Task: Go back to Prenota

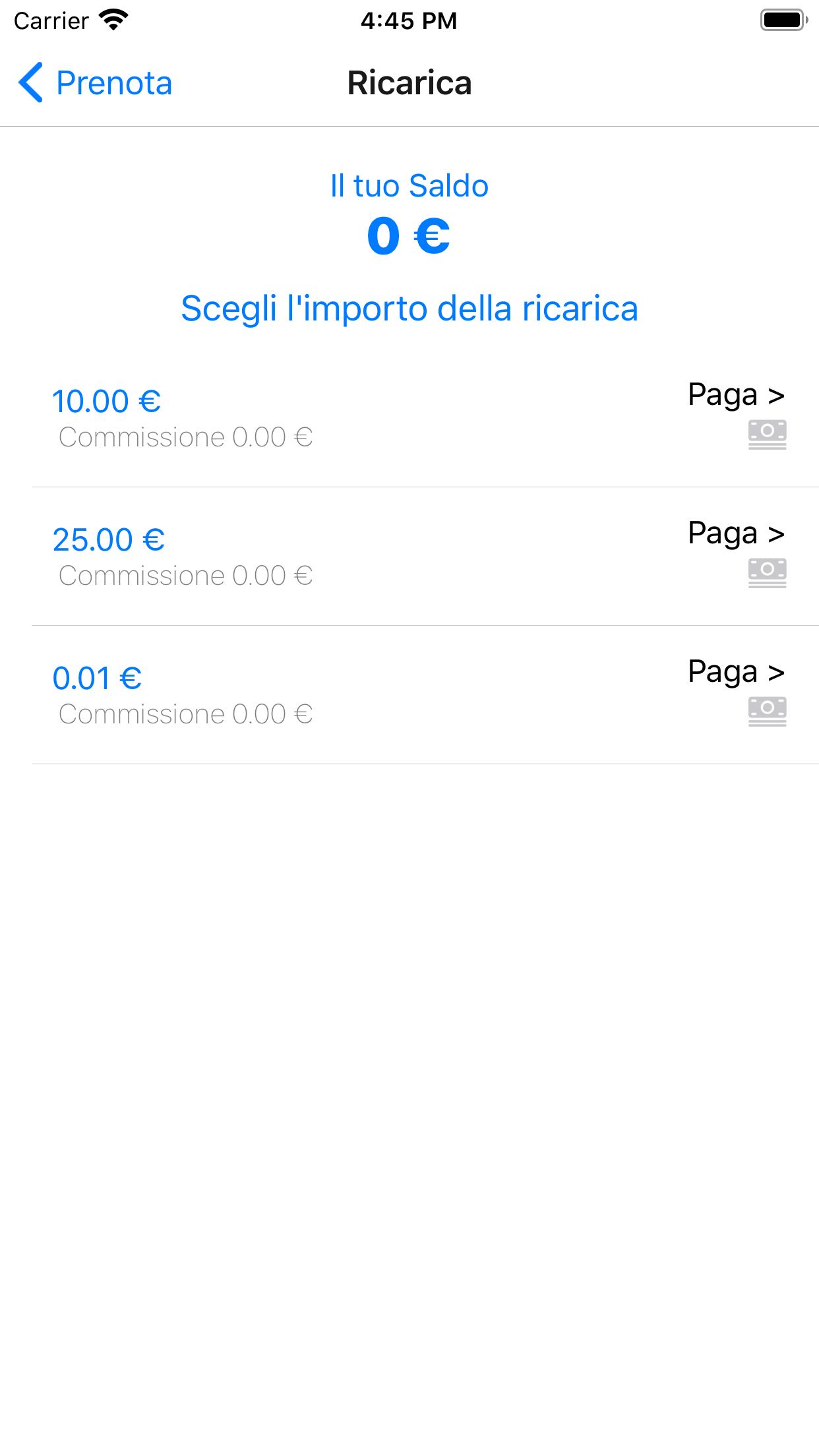Action: click(96, 83)
